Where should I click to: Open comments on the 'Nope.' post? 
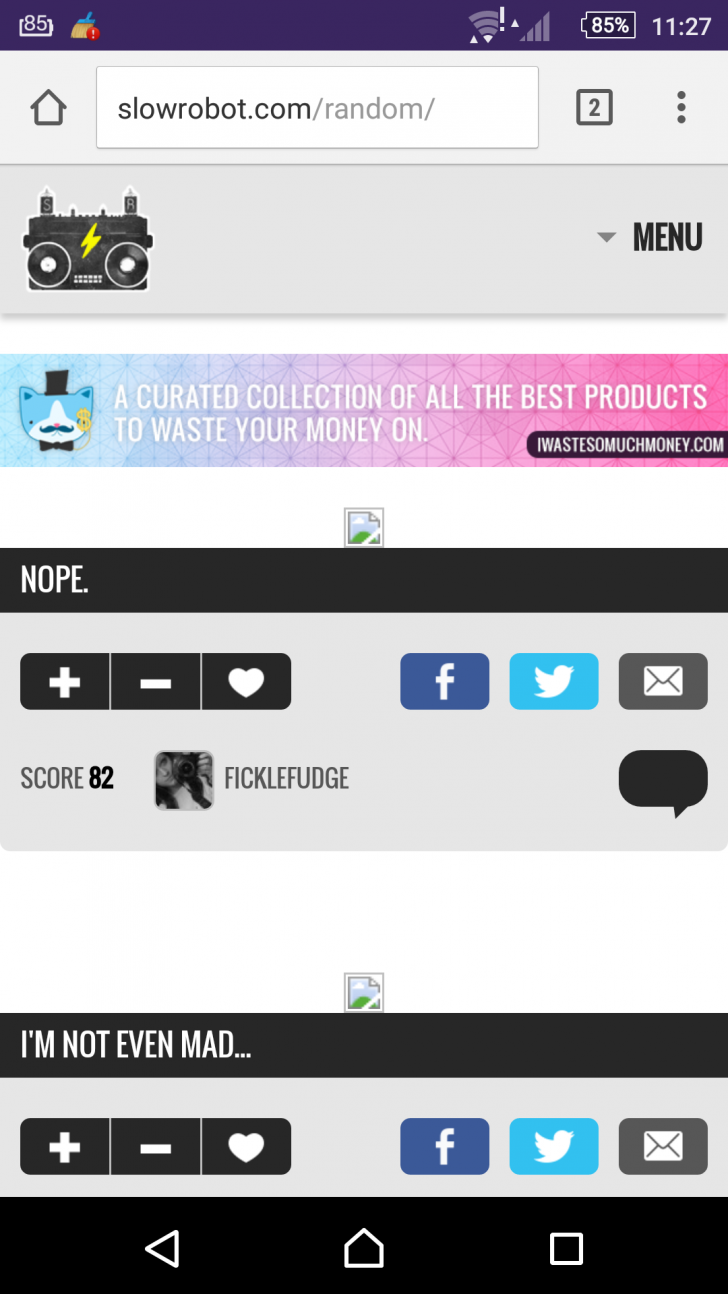pyautogui.click(x=663, y=781)
